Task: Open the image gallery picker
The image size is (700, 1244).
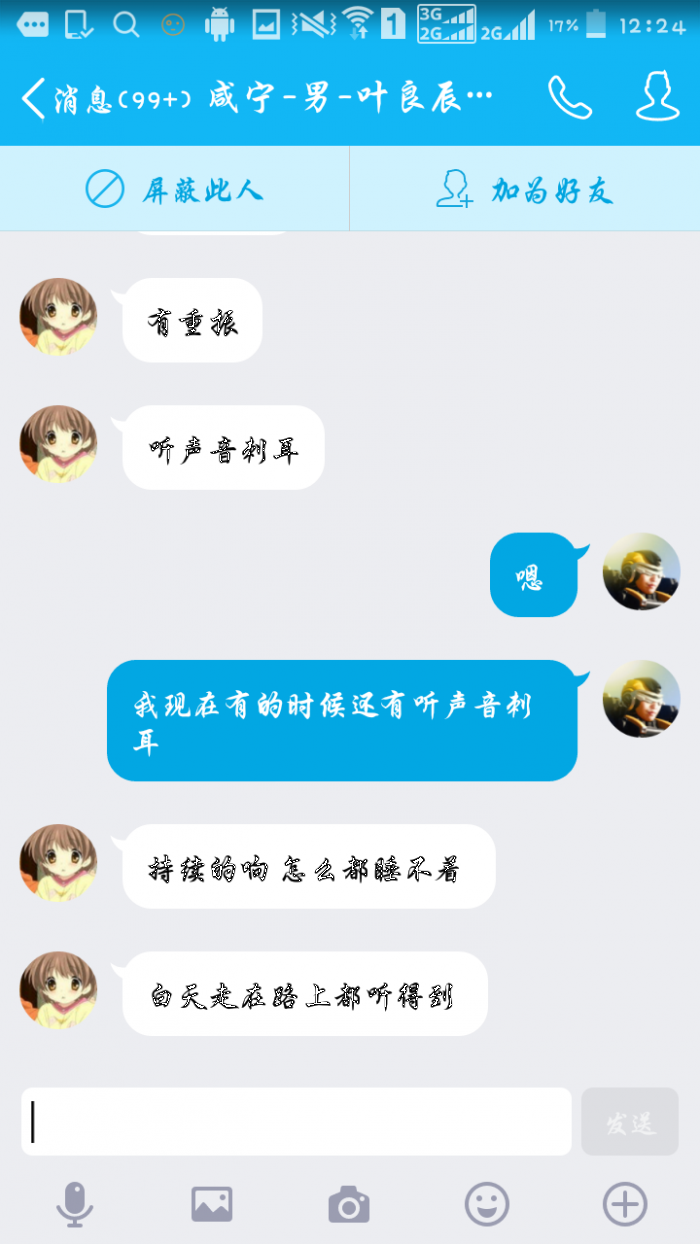Action: [212, 1204]
